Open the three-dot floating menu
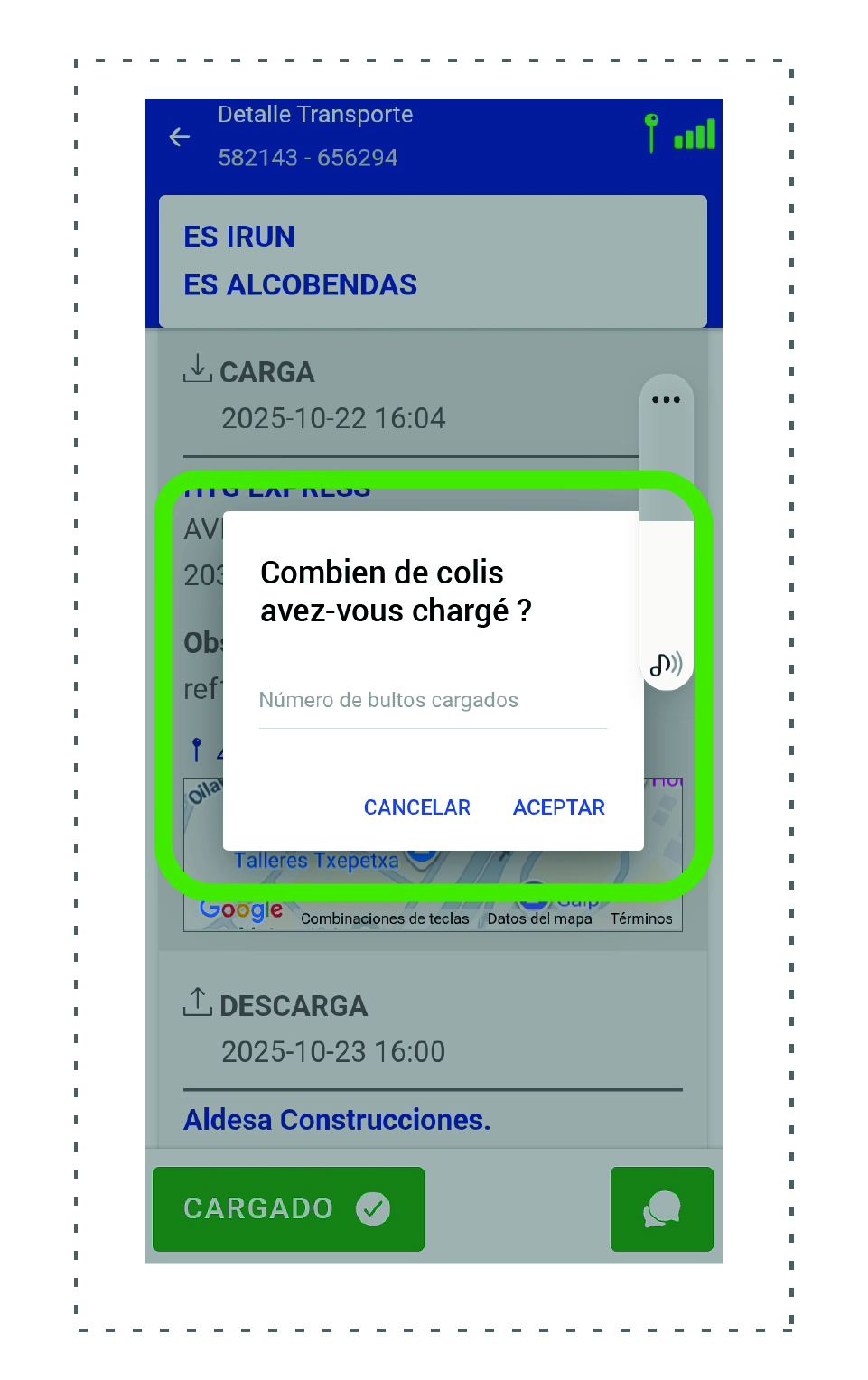 click(x=666, y=399)
